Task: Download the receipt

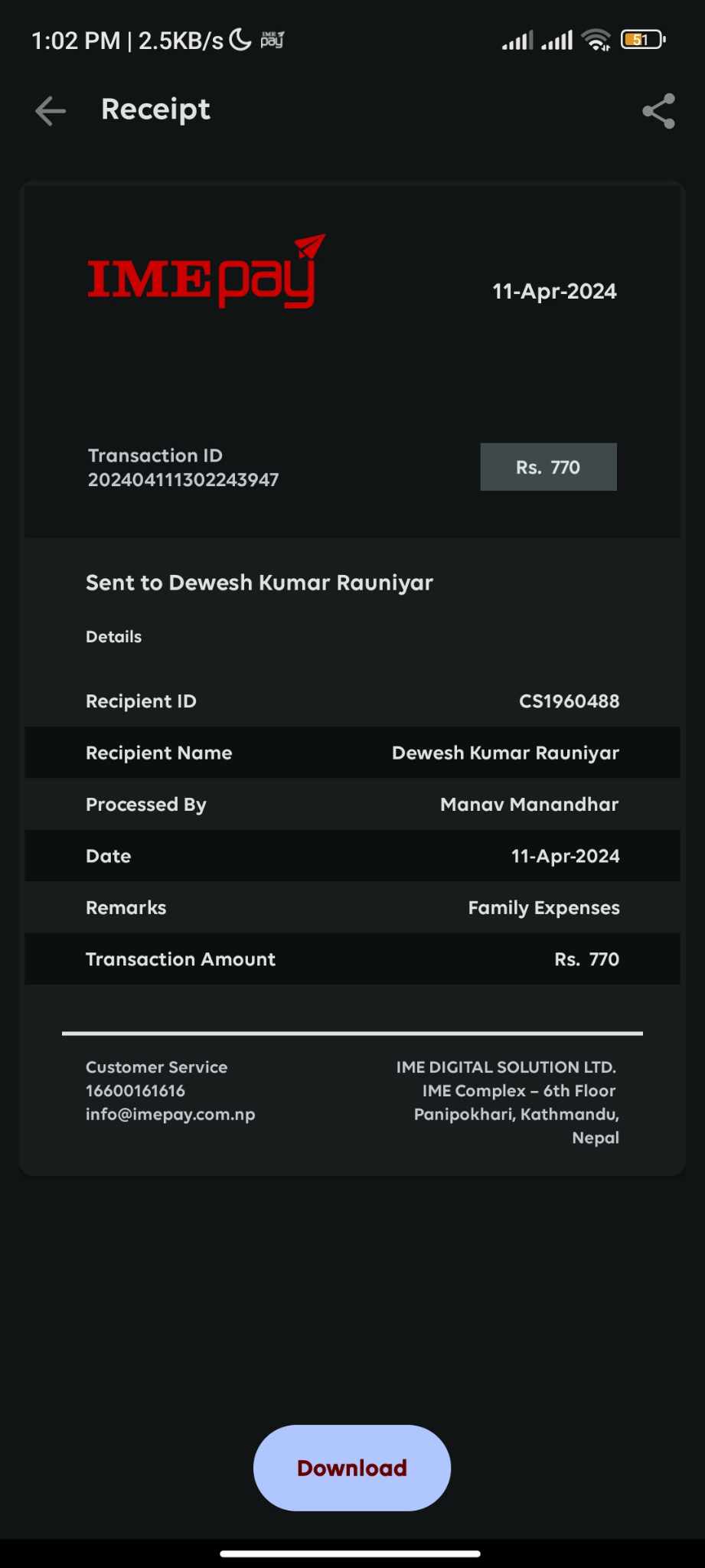Action: point(351,1467)
